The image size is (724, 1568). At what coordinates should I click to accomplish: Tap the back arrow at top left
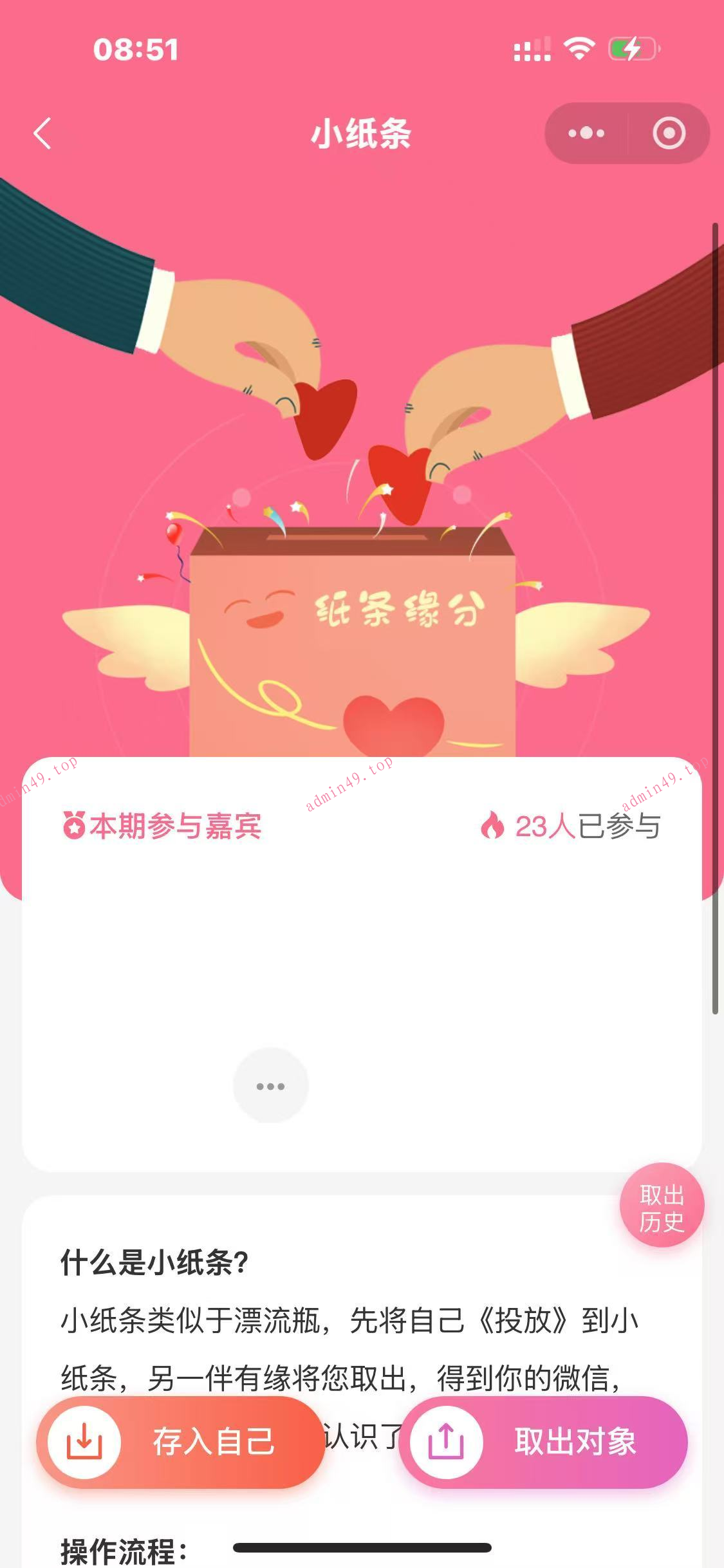tap(41, 133)
